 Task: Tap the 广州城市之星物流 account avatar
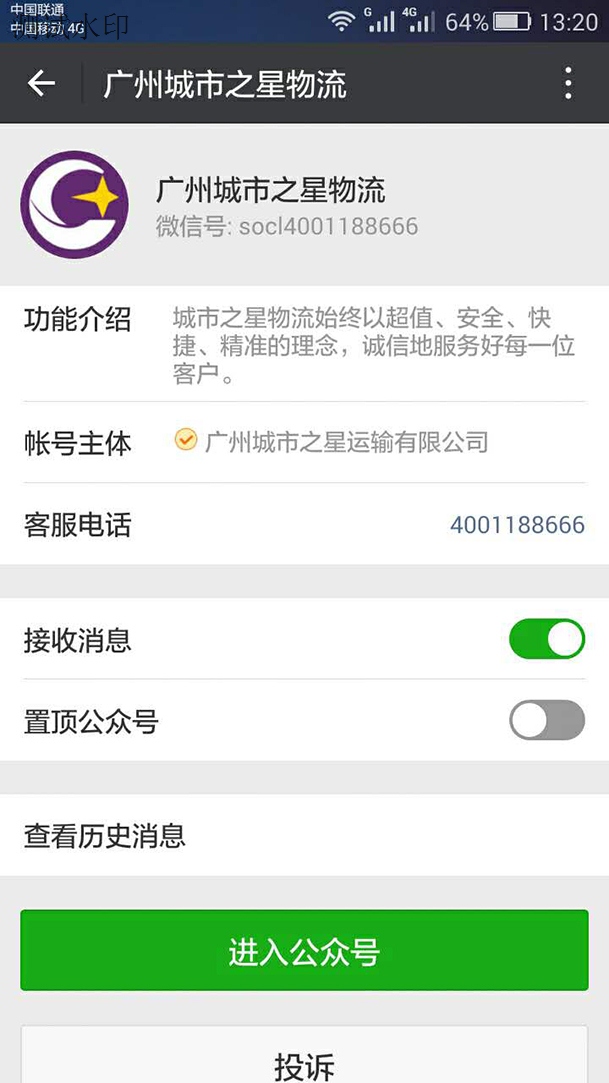tap(74, 205)
